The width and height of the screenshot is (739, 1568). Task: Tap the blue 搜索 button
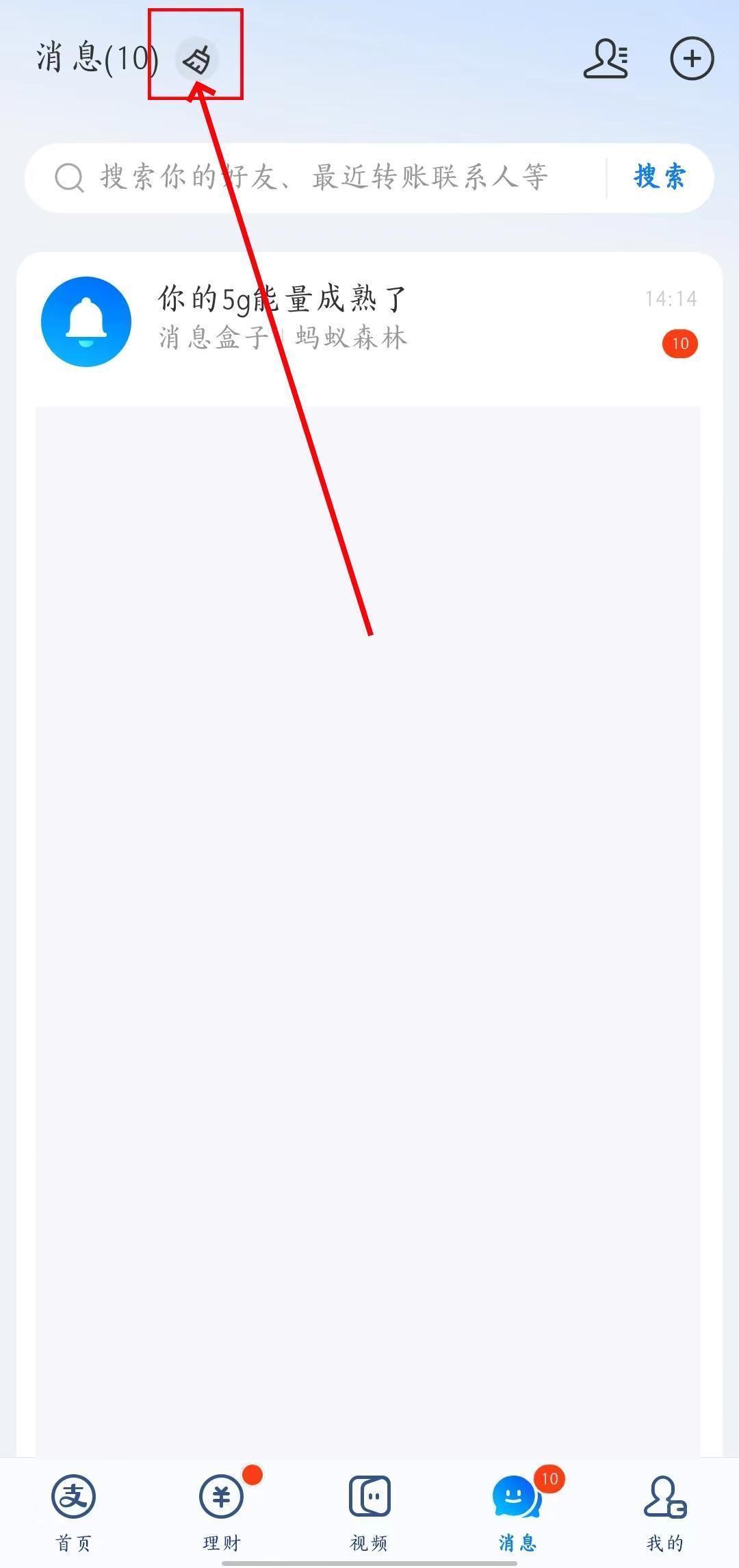(660, 177)
